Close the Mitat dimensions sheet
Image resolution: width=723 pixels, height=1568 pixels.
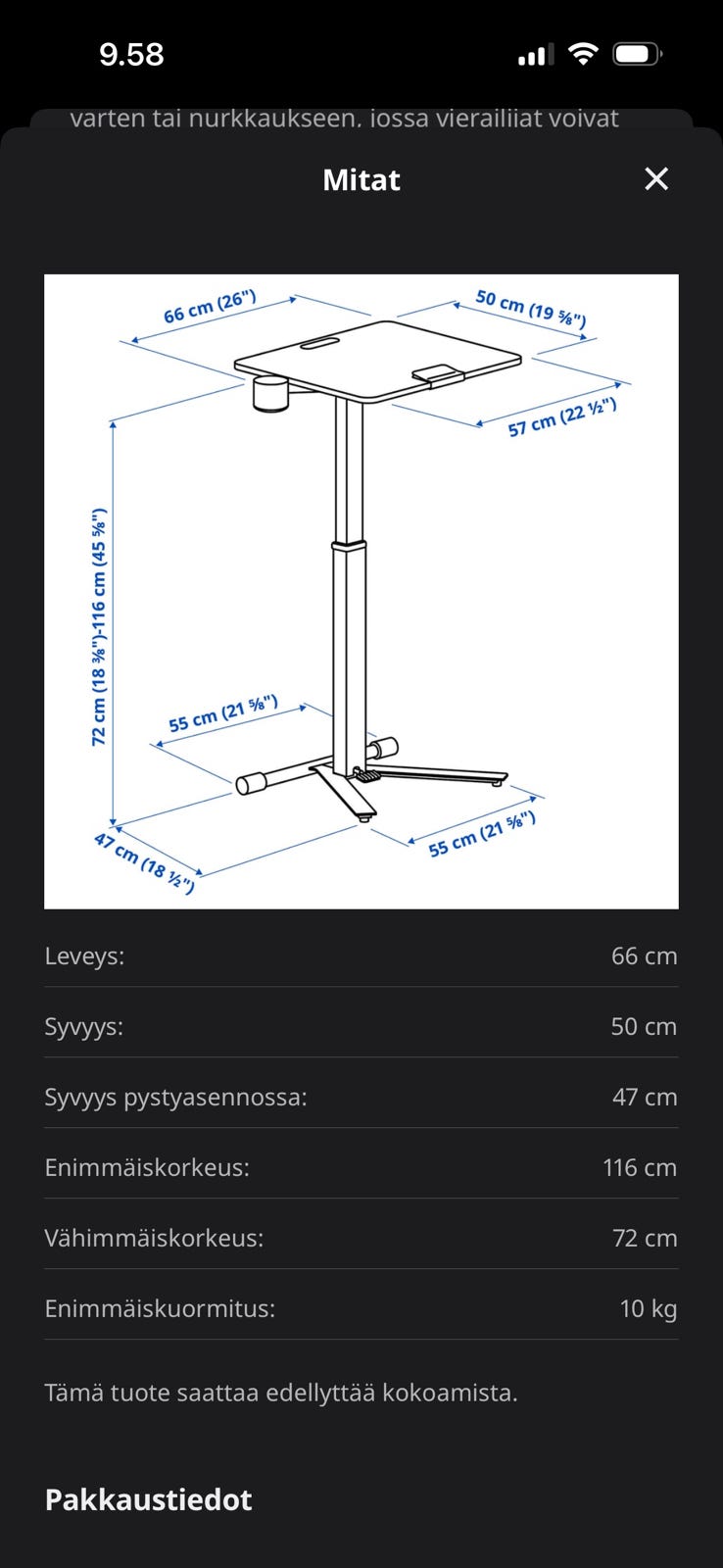click(x=656, y=178)
